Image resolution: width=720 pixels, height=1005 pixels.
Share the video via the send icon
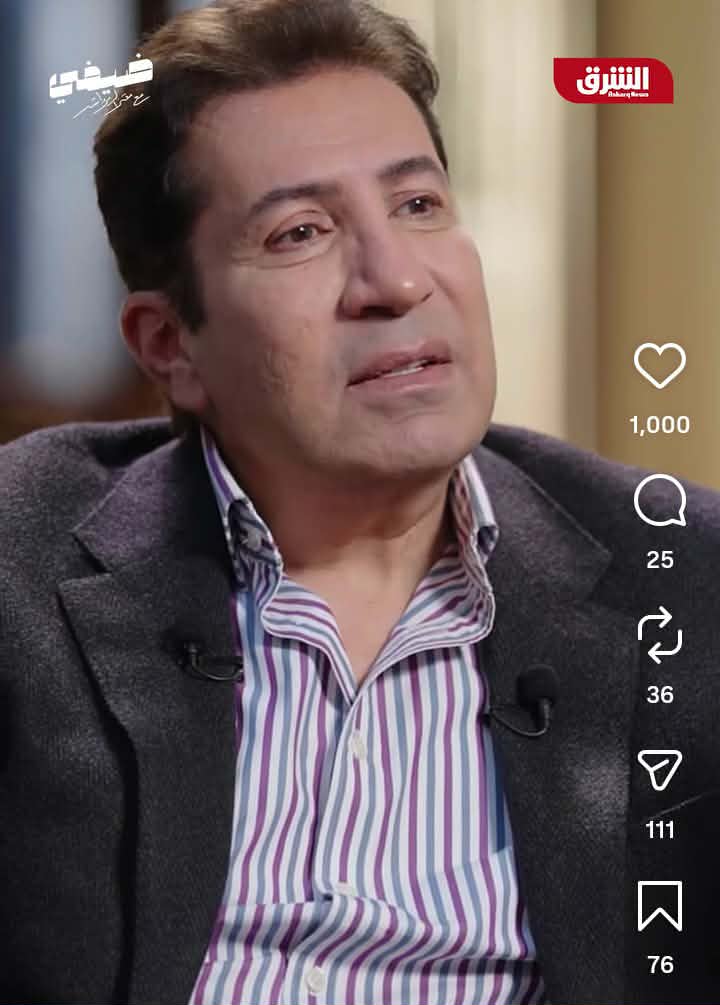point(660,770)
